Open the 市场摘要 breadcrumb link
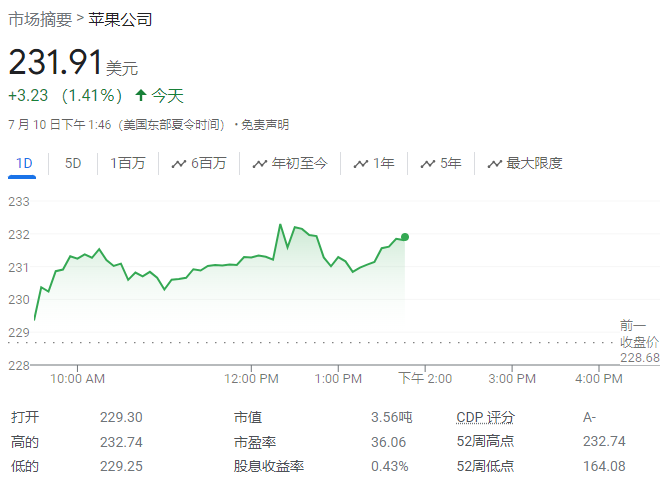672x488 pixels. pyautogui.click(x=40, y=19)
